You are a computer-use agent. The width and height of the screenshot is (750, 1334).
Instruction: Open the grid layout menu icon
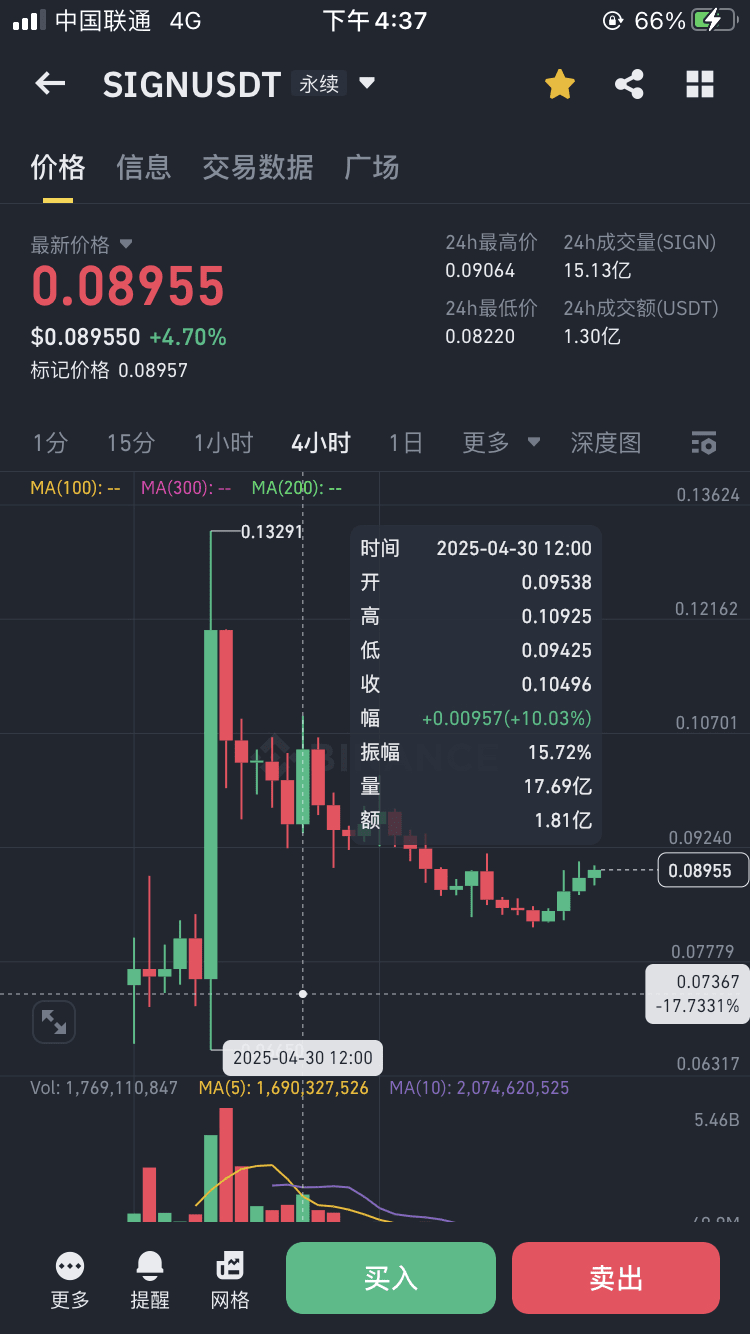click(x=700, y=84)
